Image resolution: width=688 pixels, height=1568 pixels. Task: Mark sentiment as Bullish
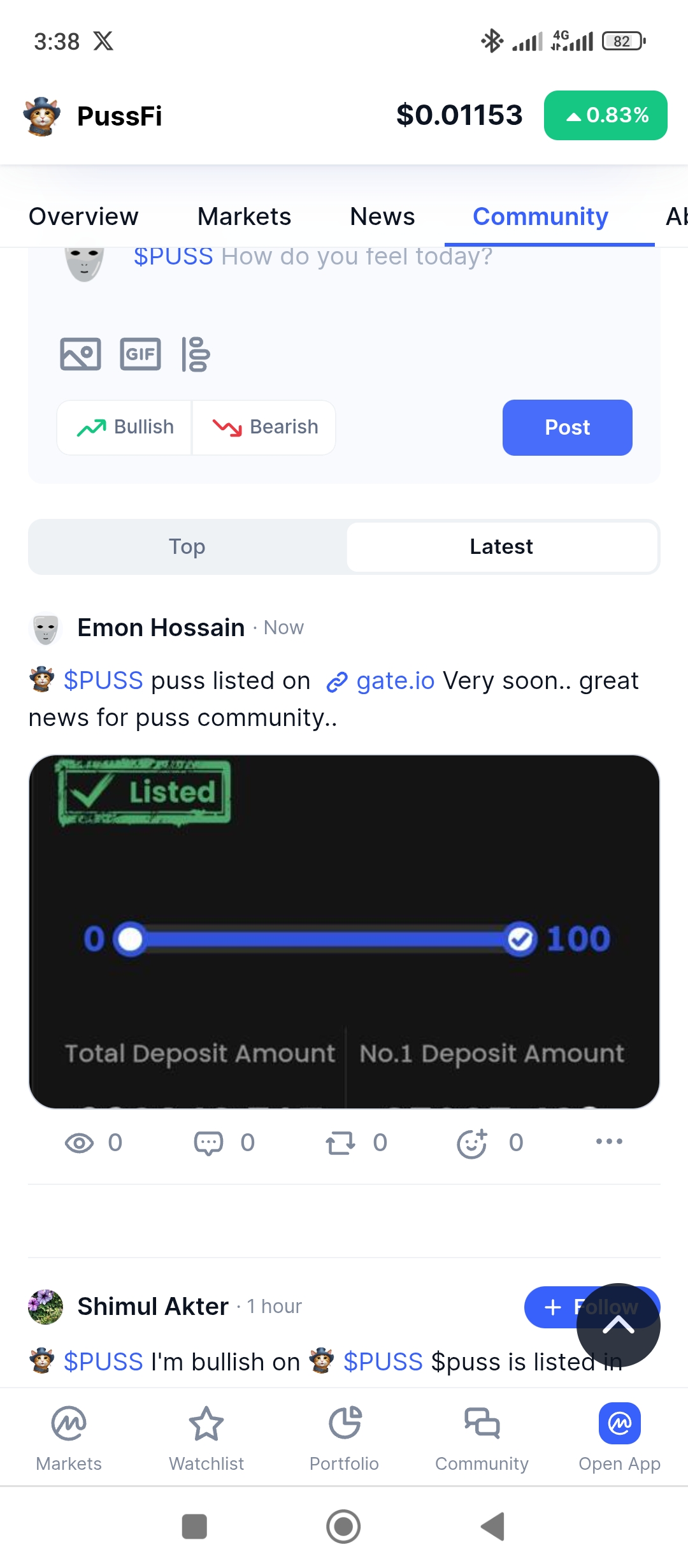[125, 427]
